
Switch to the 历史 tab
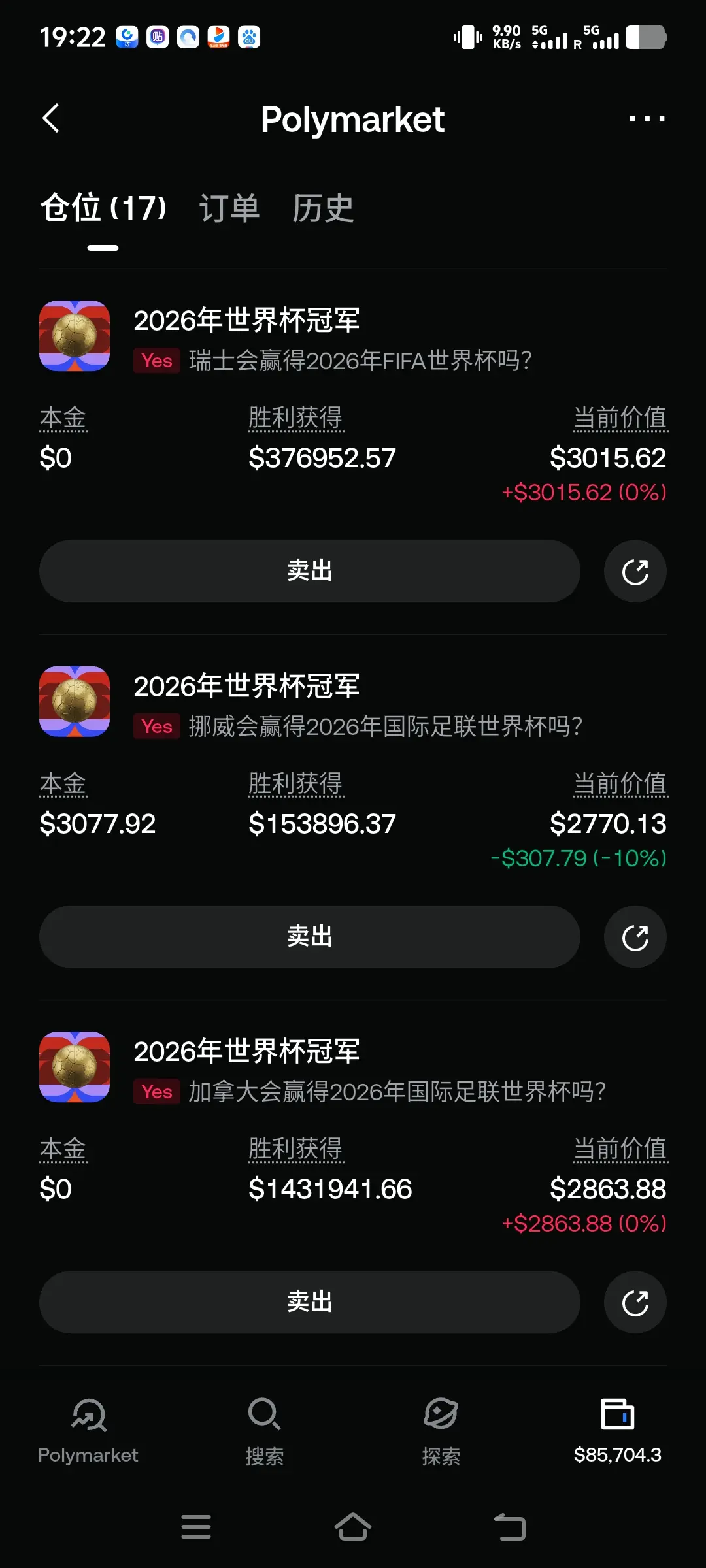pos(323,208)
